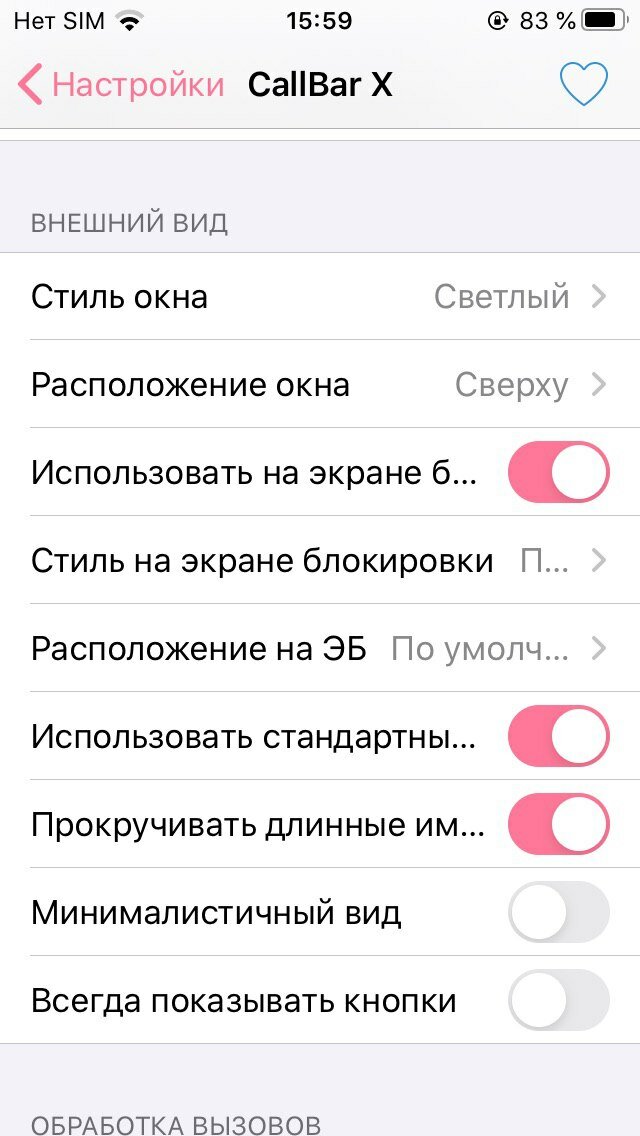The width and height of the screenshot is (640, 1136).
Task: Open the Стиль окна setting
Action: (320, 296)
